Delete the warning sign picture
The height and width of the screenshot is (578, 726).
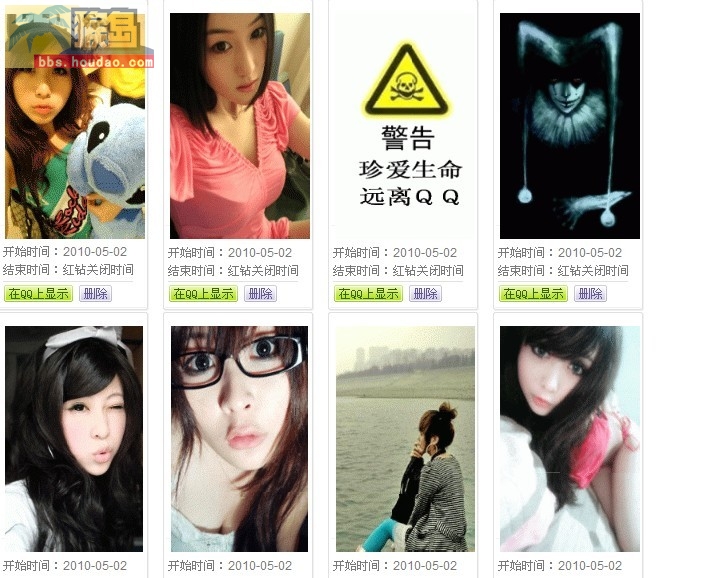click(425, 294)
